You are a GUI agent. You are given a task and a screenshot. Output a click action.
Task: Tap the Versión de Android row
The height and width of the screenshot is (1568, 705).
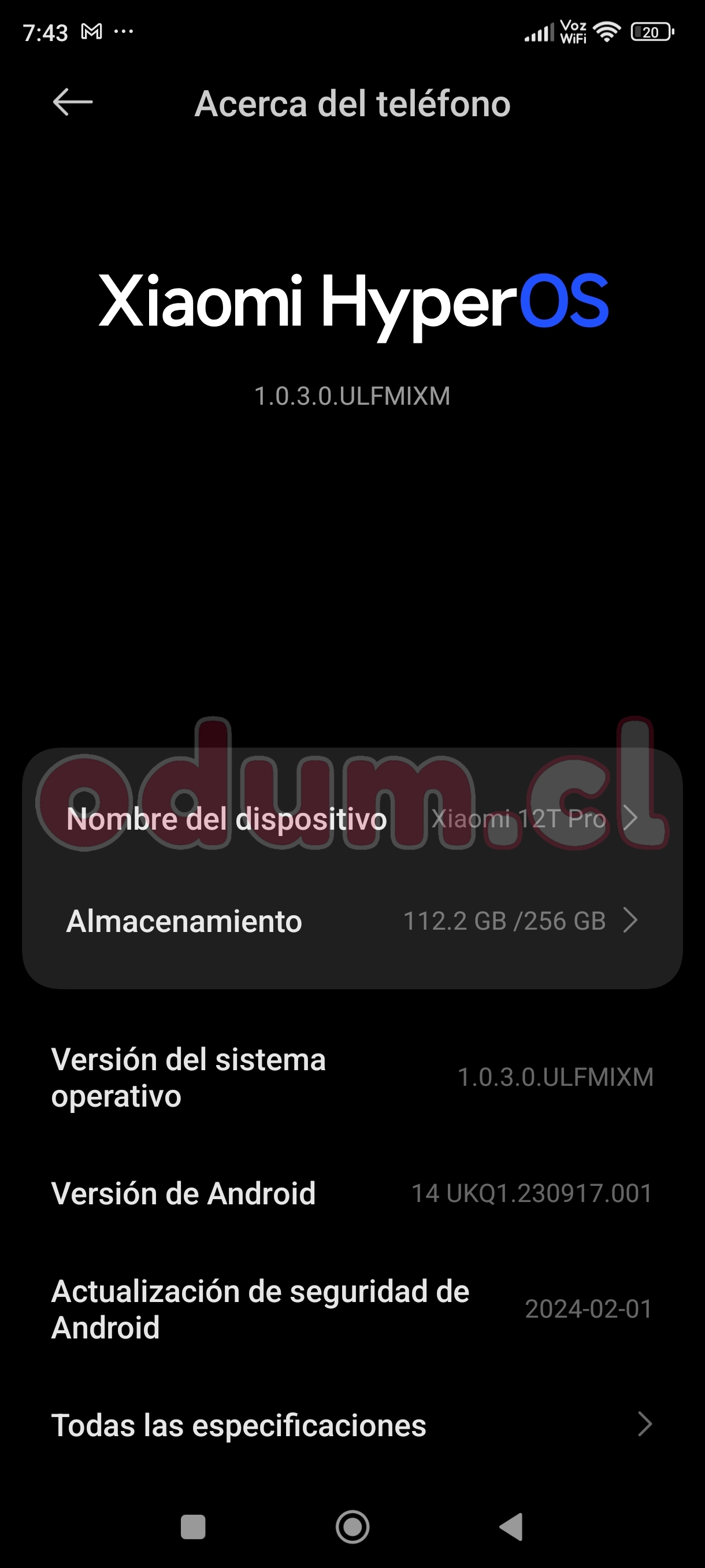point(351,1193)
